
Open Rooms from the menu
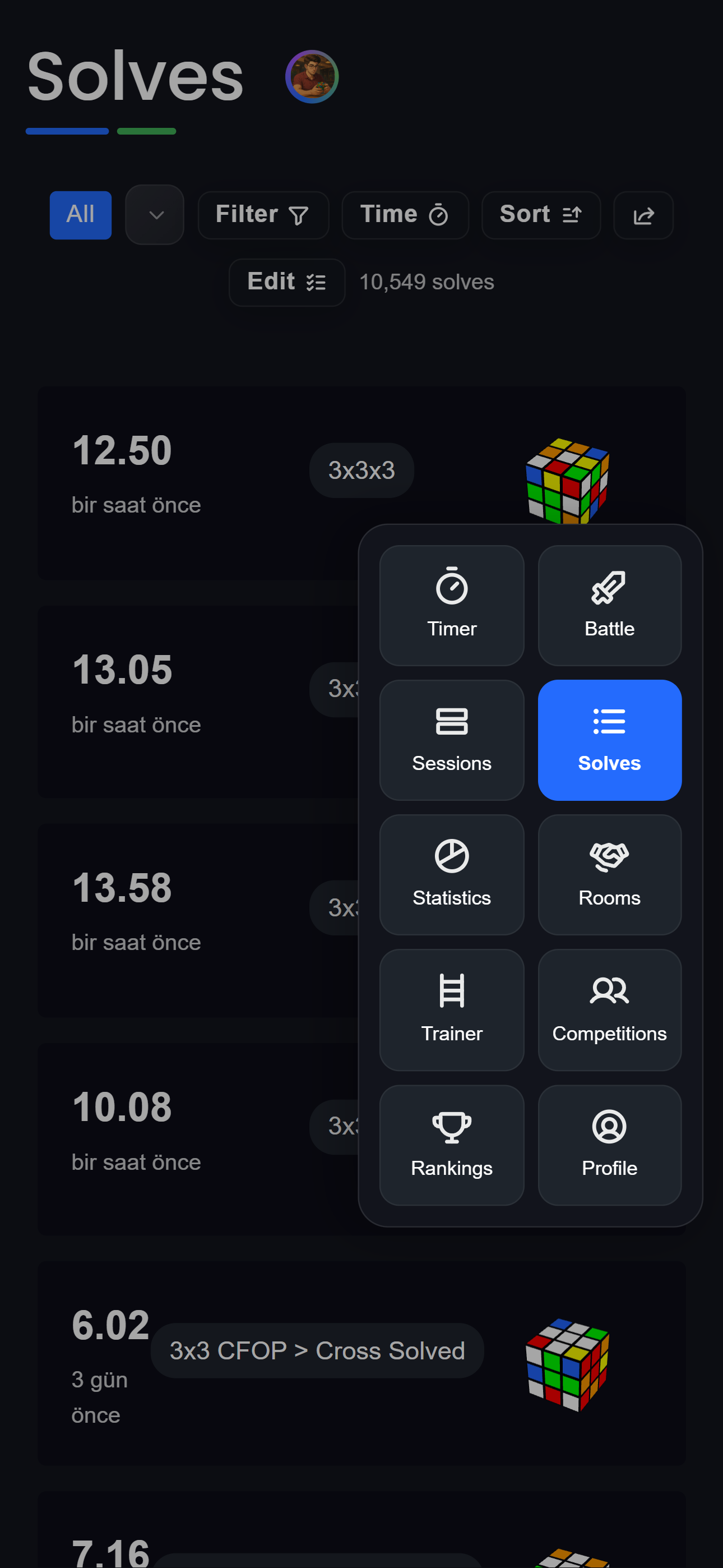click(609, 874)
